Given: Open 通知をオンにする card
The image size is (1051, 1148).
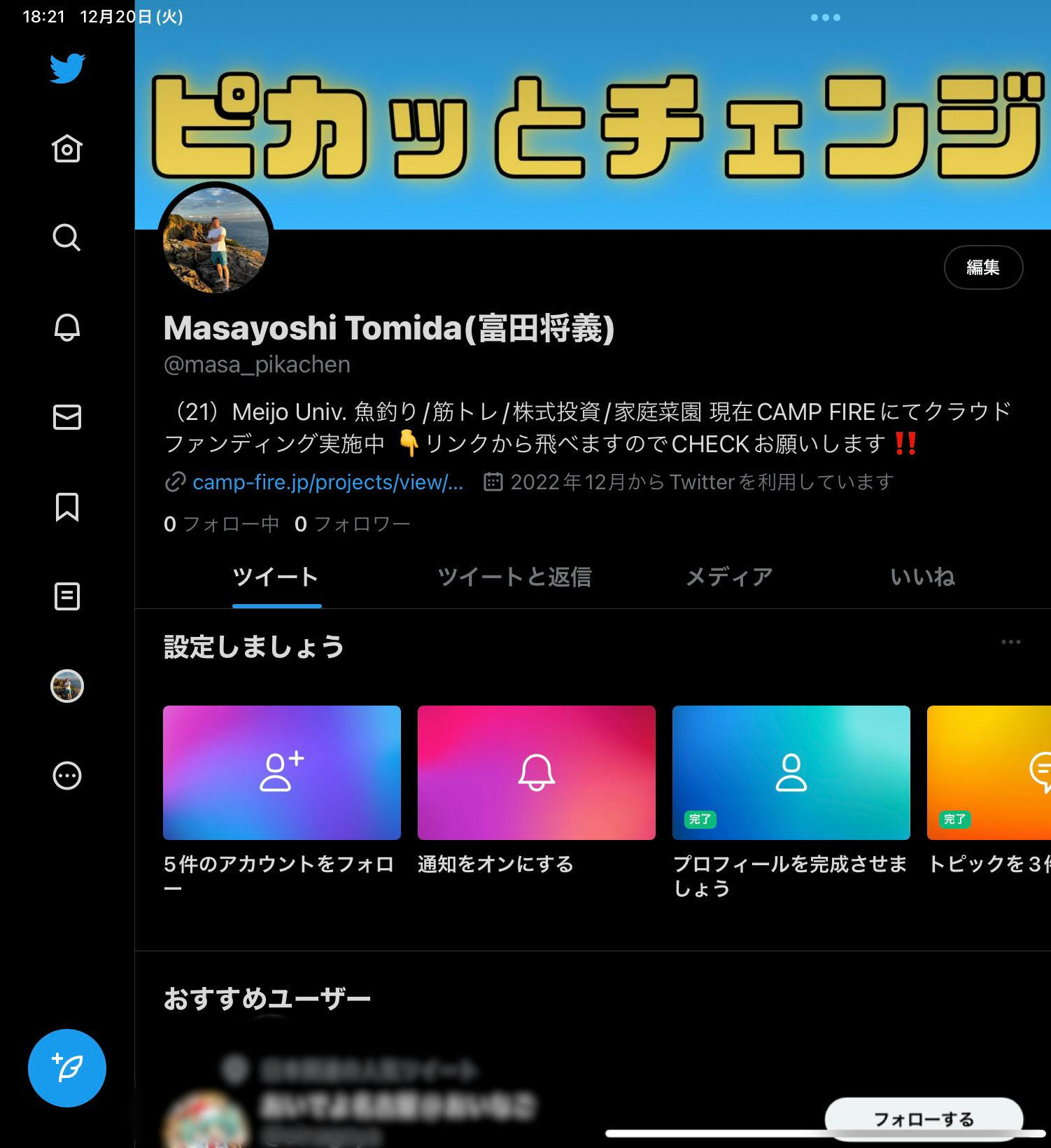Looking at the screenshot, I should (x=536, y=773).
